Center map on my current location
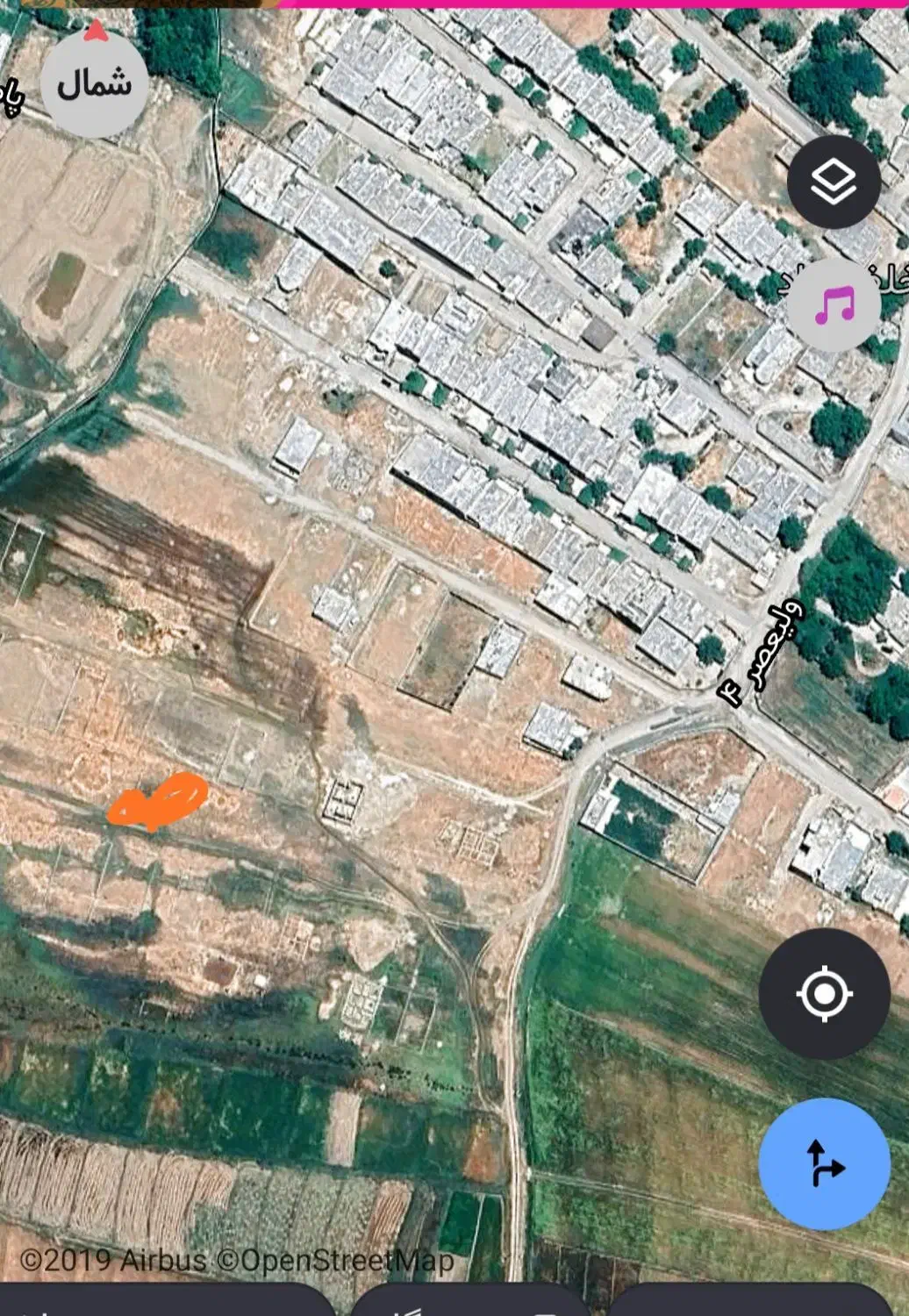Image resolution: width=909 pixels, height=1316 pixels. (824, 994)
